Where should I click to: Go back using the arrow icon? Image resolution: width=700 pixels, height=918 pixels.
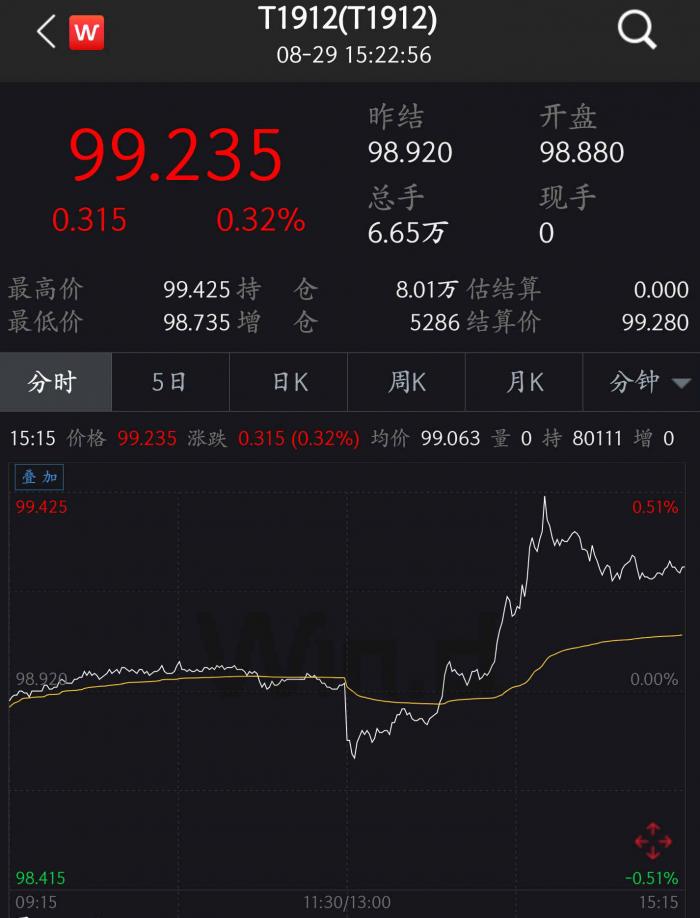point(45,32)
